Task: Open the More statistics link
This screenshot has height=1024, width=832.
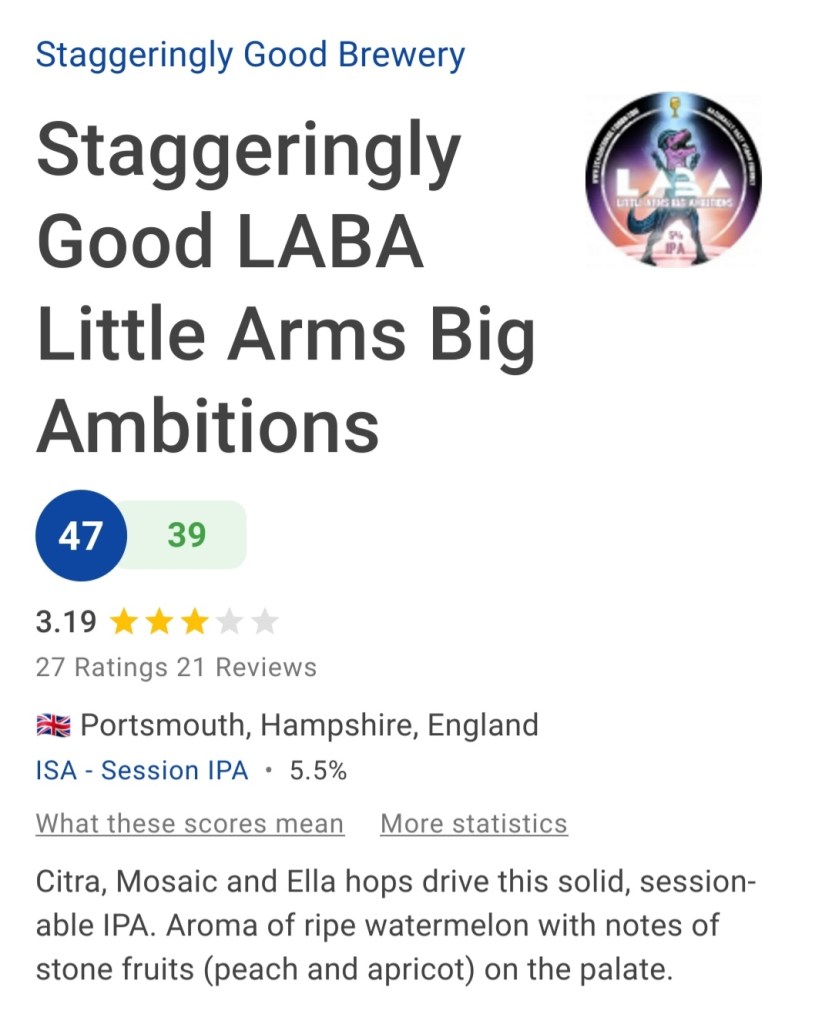Action: click(x=473, y=824)
